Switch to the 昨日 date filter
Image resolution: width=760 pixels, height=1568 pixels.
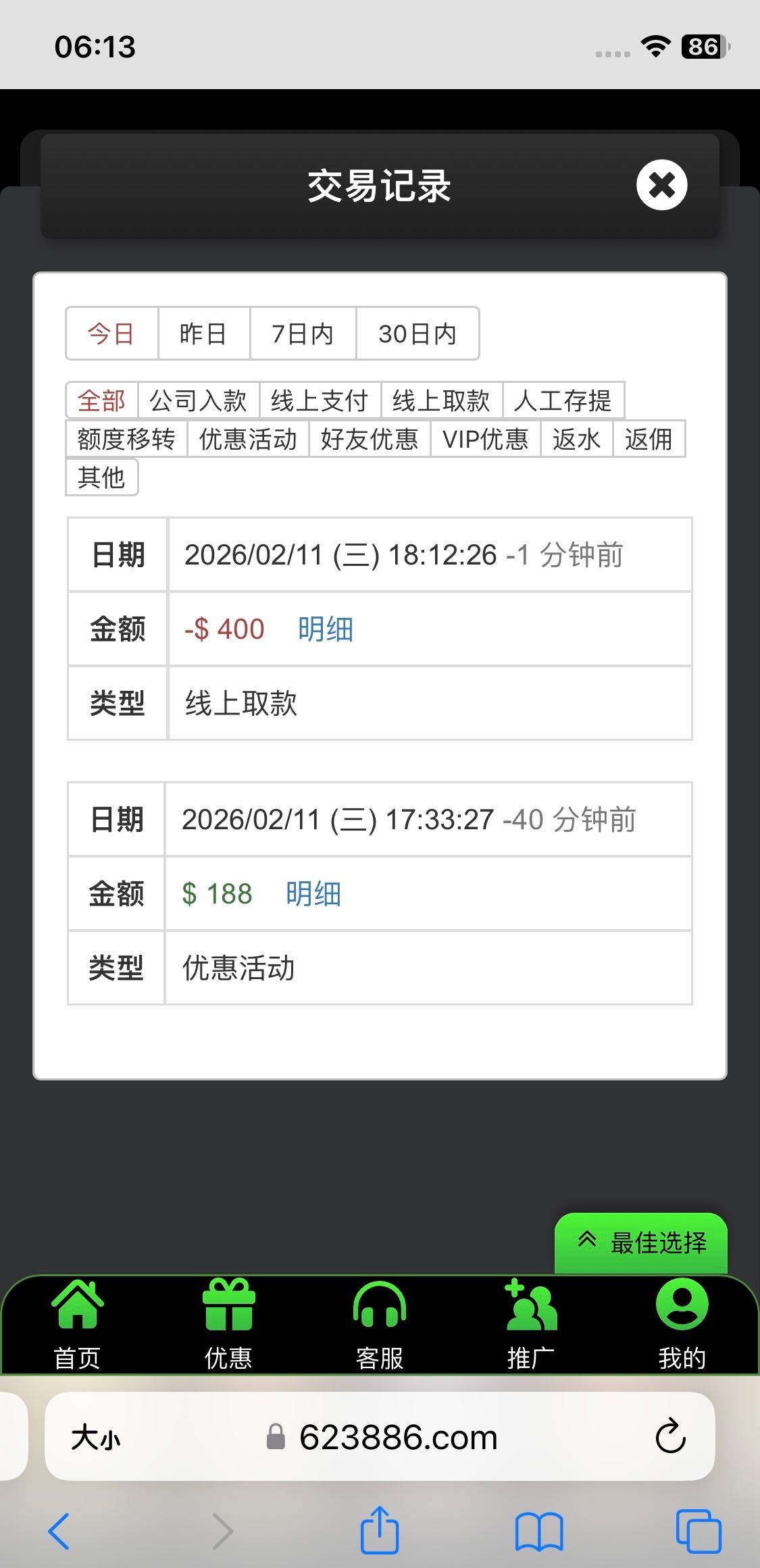pos(203,334)
